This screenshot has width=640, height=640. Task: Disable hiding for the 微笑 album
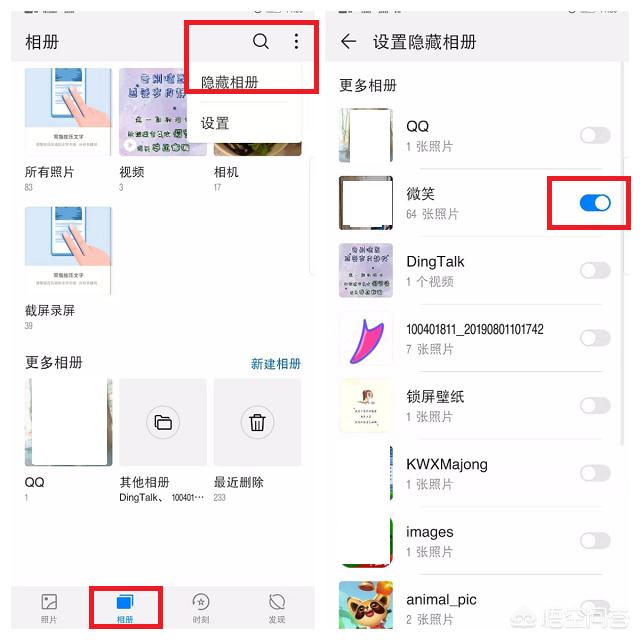pos(595,203)
